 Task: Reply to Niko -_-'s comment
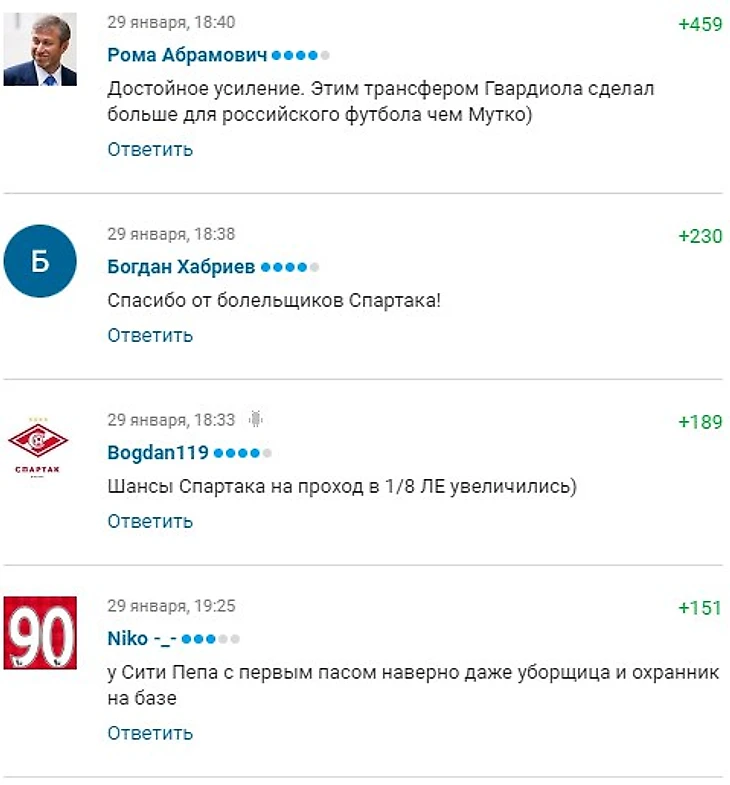point(150,733)
